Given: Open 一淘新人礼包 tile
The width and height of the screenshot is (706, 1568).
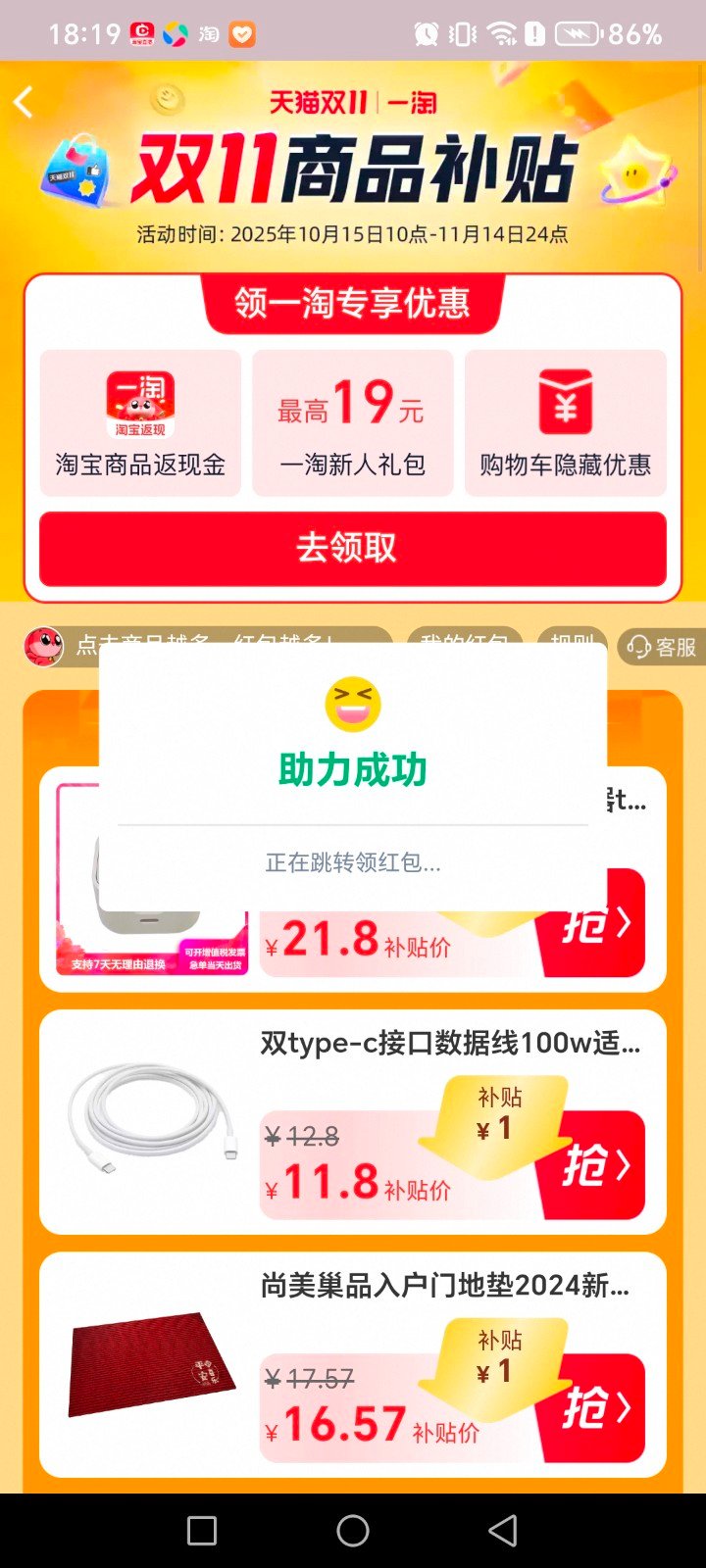Looking at the screenshot, I should (353, 422).
